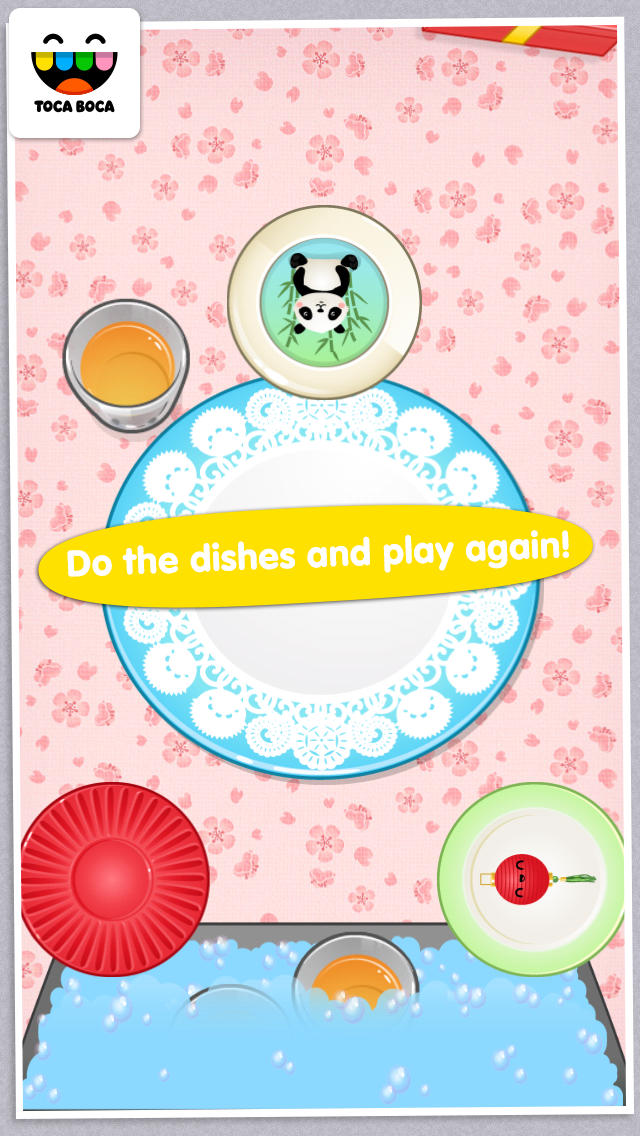The image size is (640, 1136).
Task: Select the plate with red lantern
Action: pos(531,878)
